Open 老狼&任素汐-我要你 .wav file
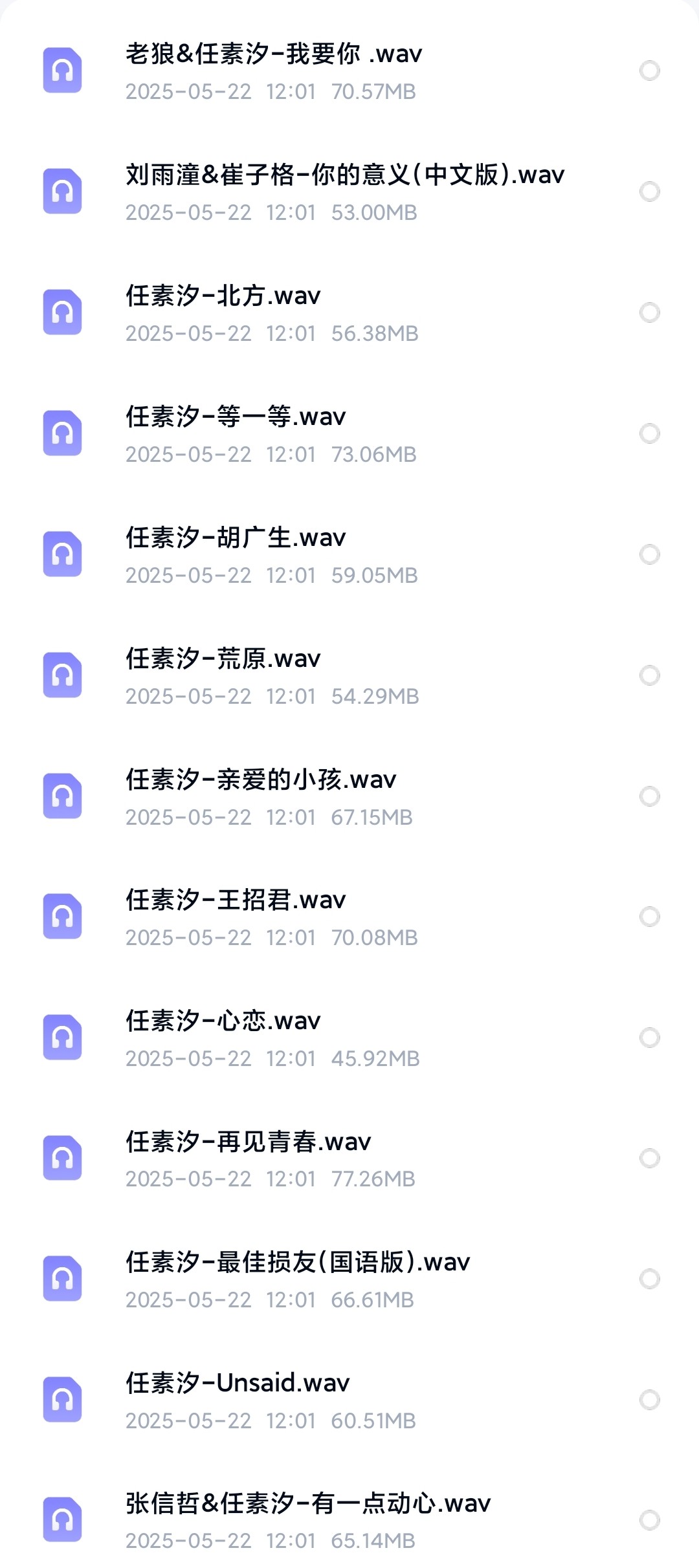The image size is (699, 1568). point(273,54)
